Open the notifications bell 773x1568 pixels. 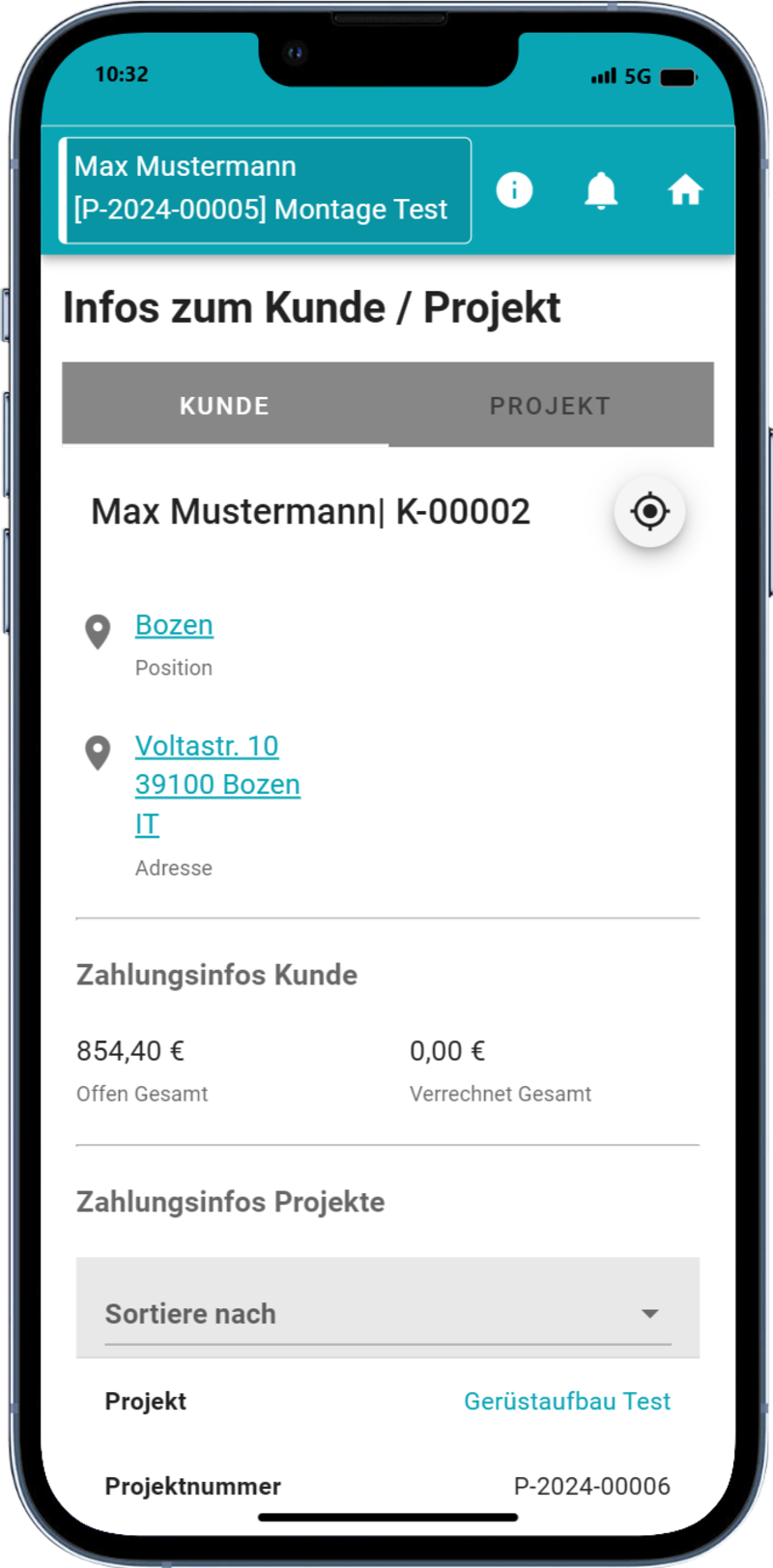pyautogui.click(x=601, y=190)
